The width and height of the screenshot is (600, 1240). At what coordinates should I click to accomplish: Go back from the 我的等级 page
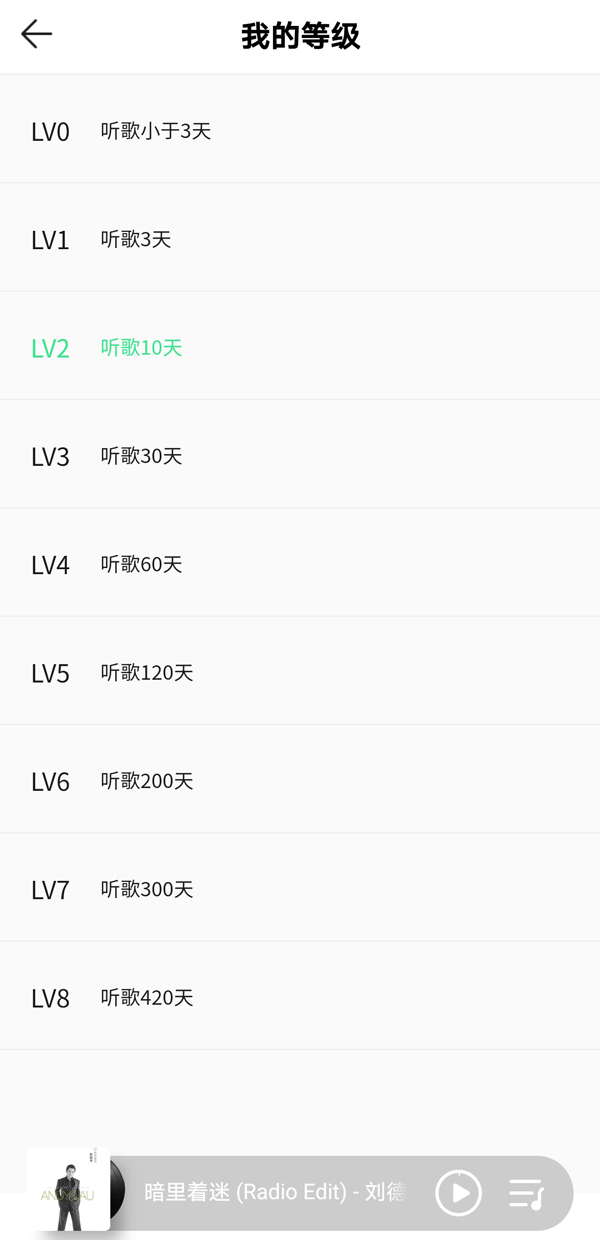coord(37,35)
